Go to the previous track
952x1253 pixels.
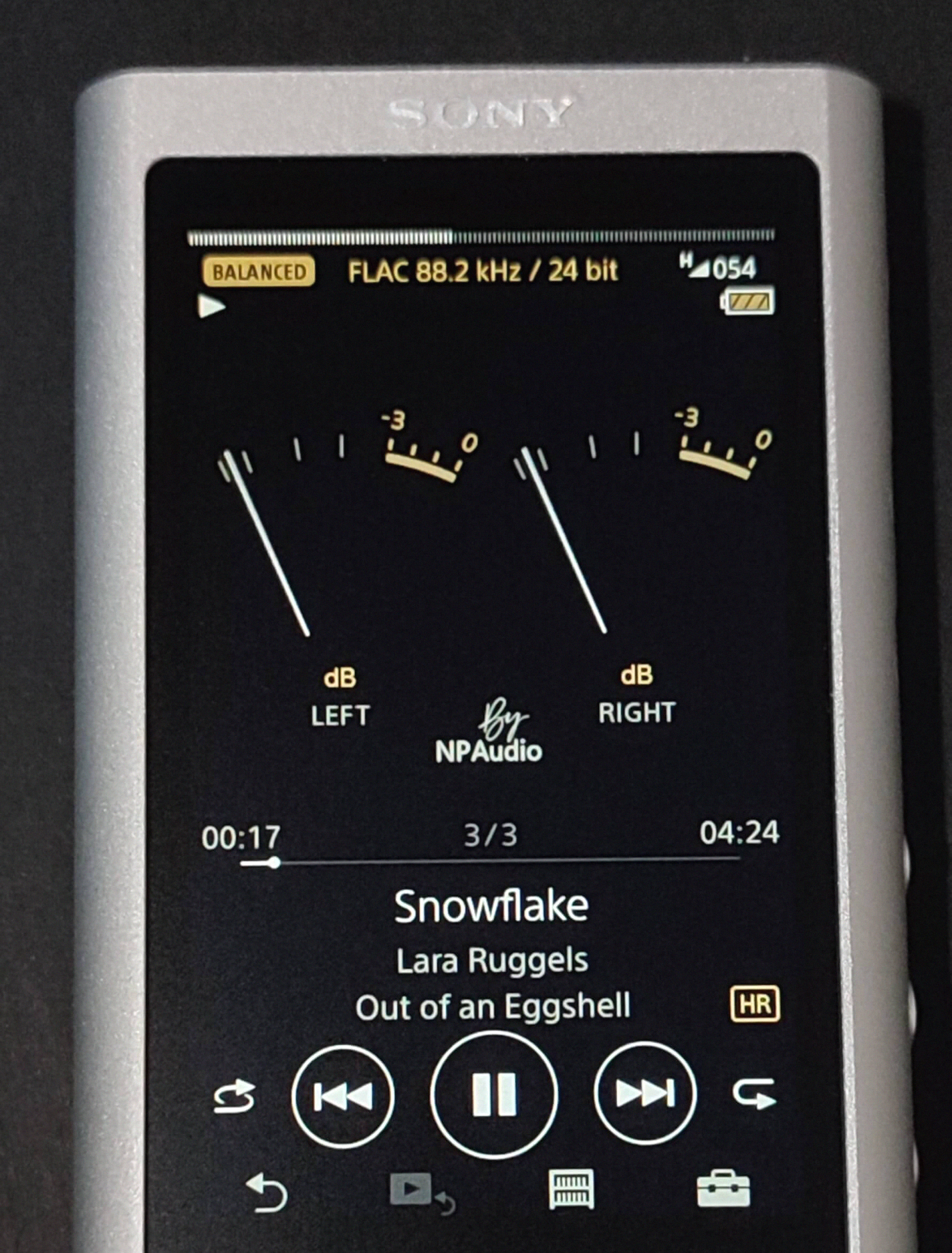pyautogui.click(x=343, y=1096)
